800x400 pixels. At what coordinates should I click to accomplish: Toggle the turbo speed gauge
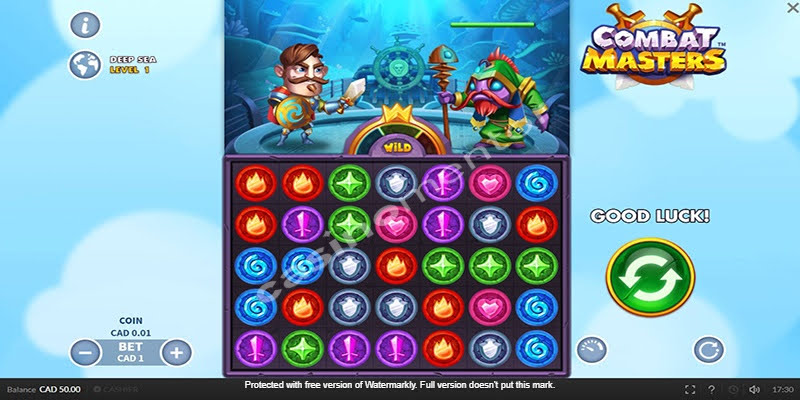pos(591,349)
